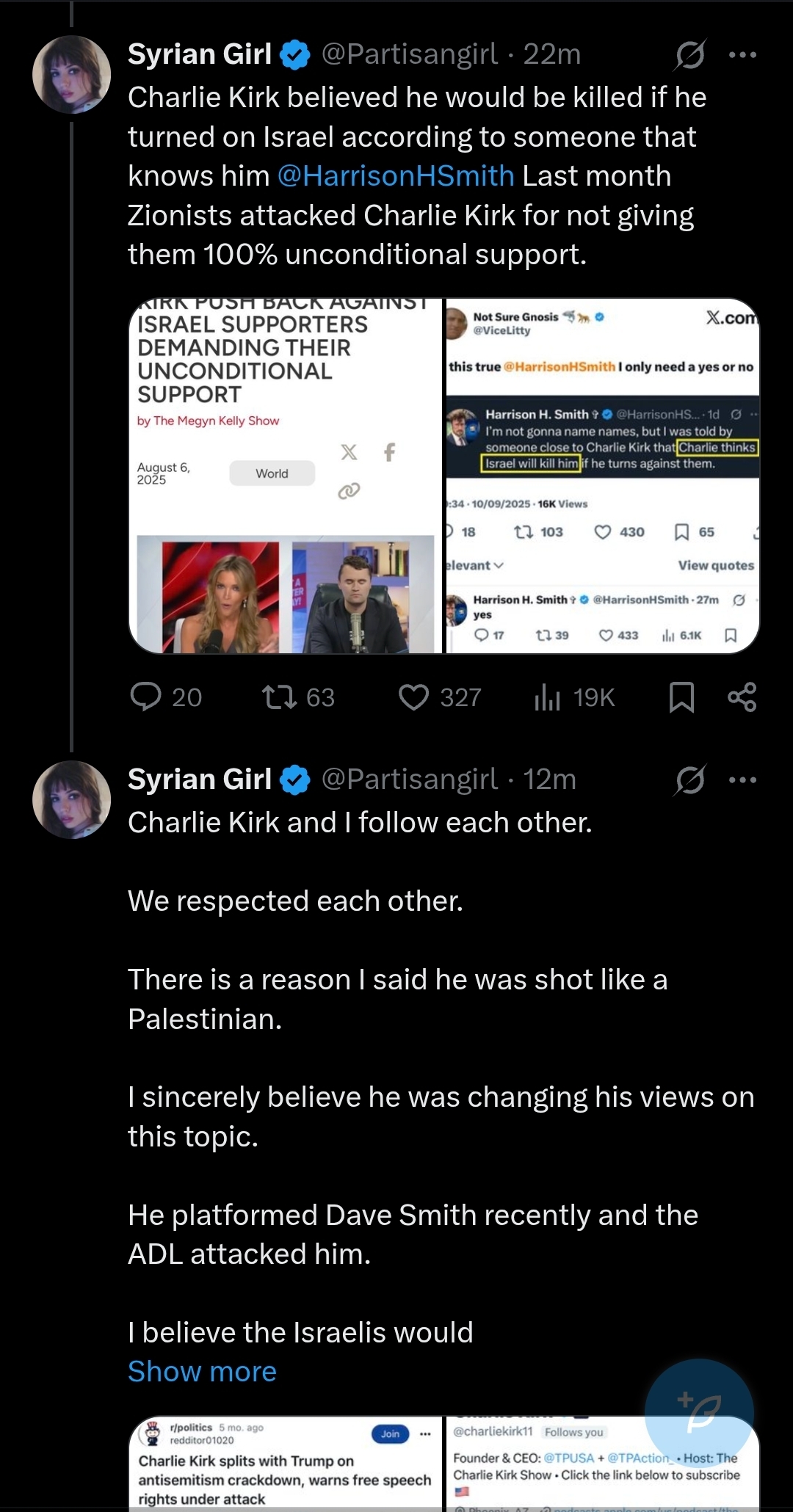Open Syrian Girl's avatar on the 22m post
Viewport: 793px width, 1512px height.
[72, 74]
